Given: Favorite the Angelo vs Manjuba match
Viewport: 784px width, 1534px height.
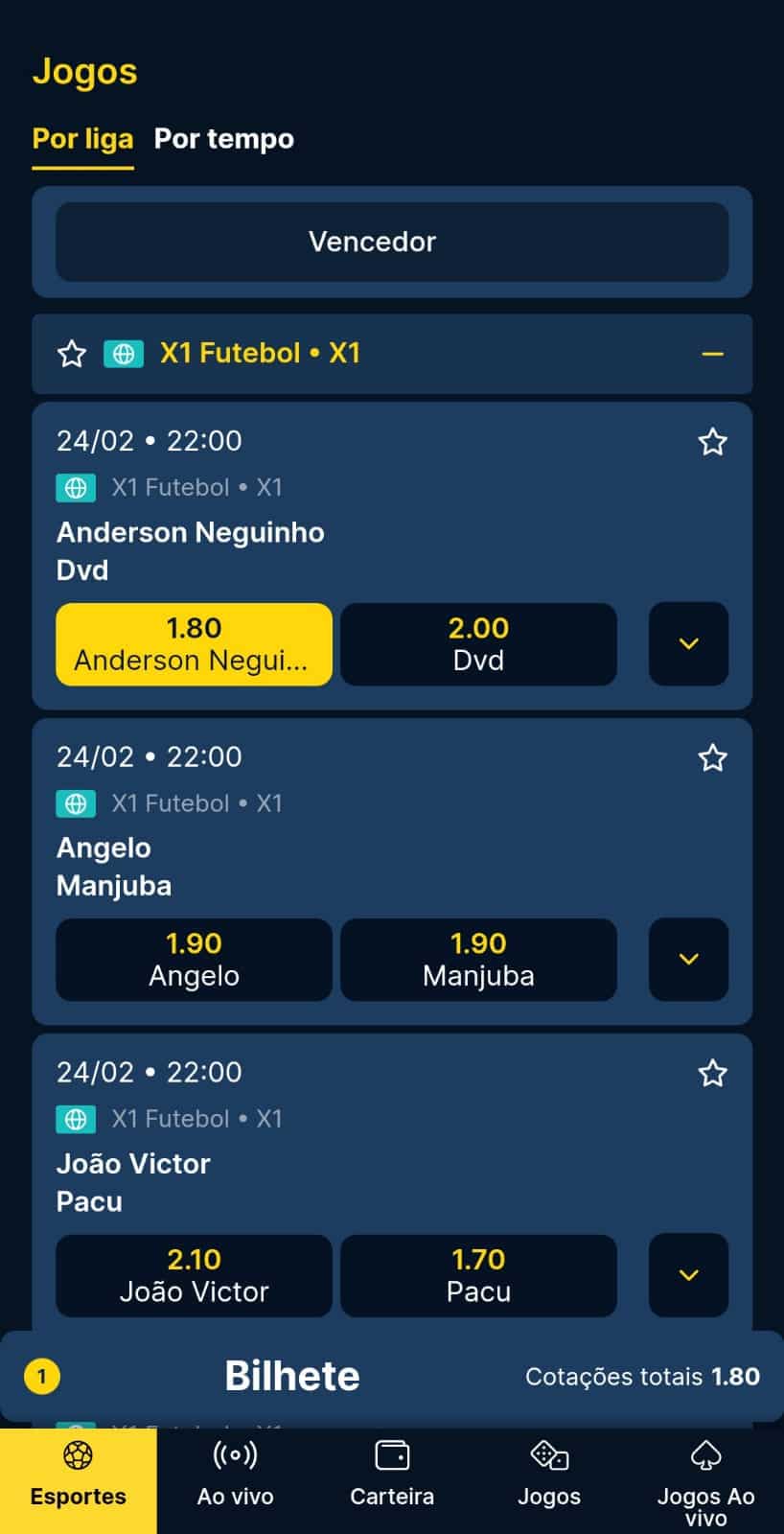Looking at the screenshot, I should (711, 758).
